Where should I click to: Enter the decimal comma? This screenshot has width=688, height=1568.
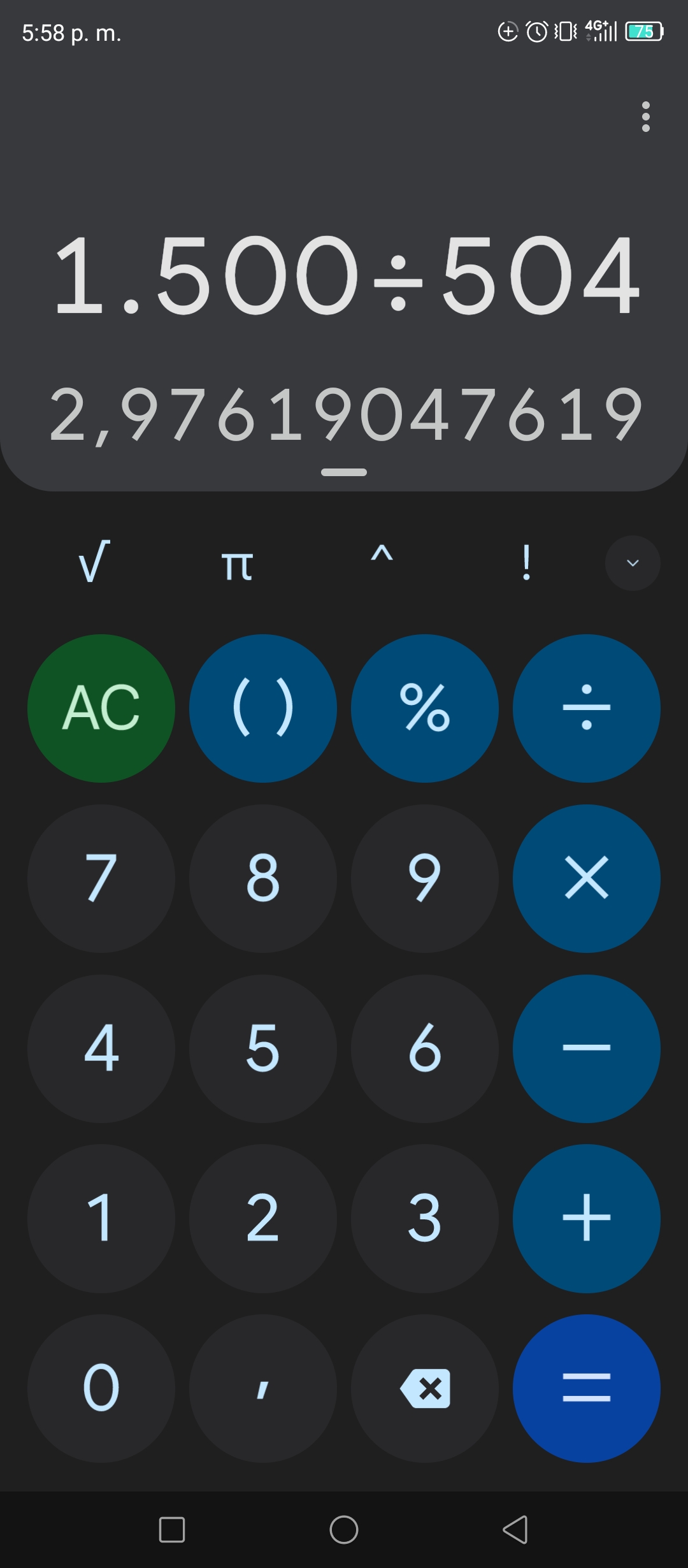263,1388
